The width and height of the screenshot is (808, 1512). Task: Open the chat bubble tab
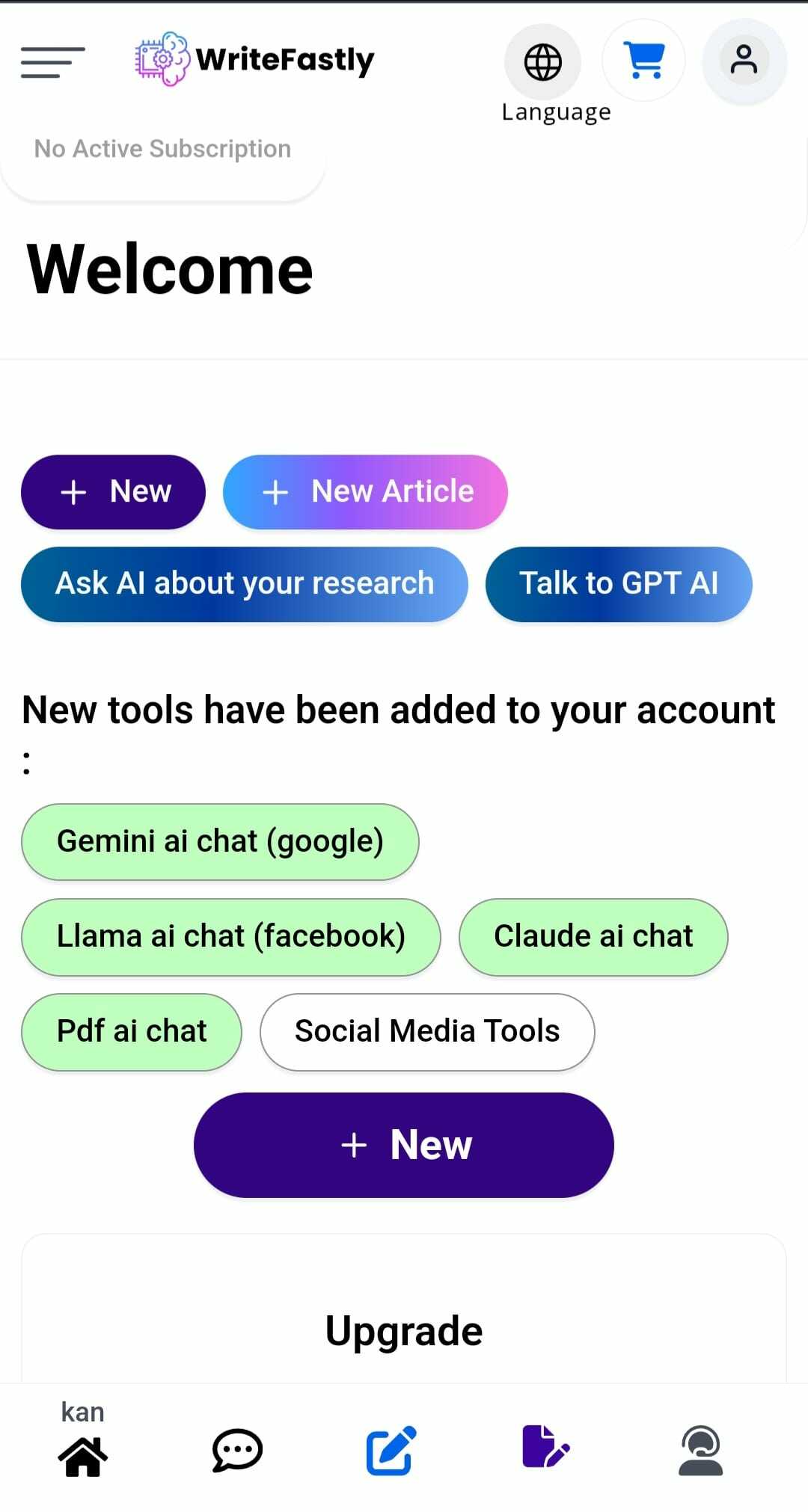coord(237,1451)
